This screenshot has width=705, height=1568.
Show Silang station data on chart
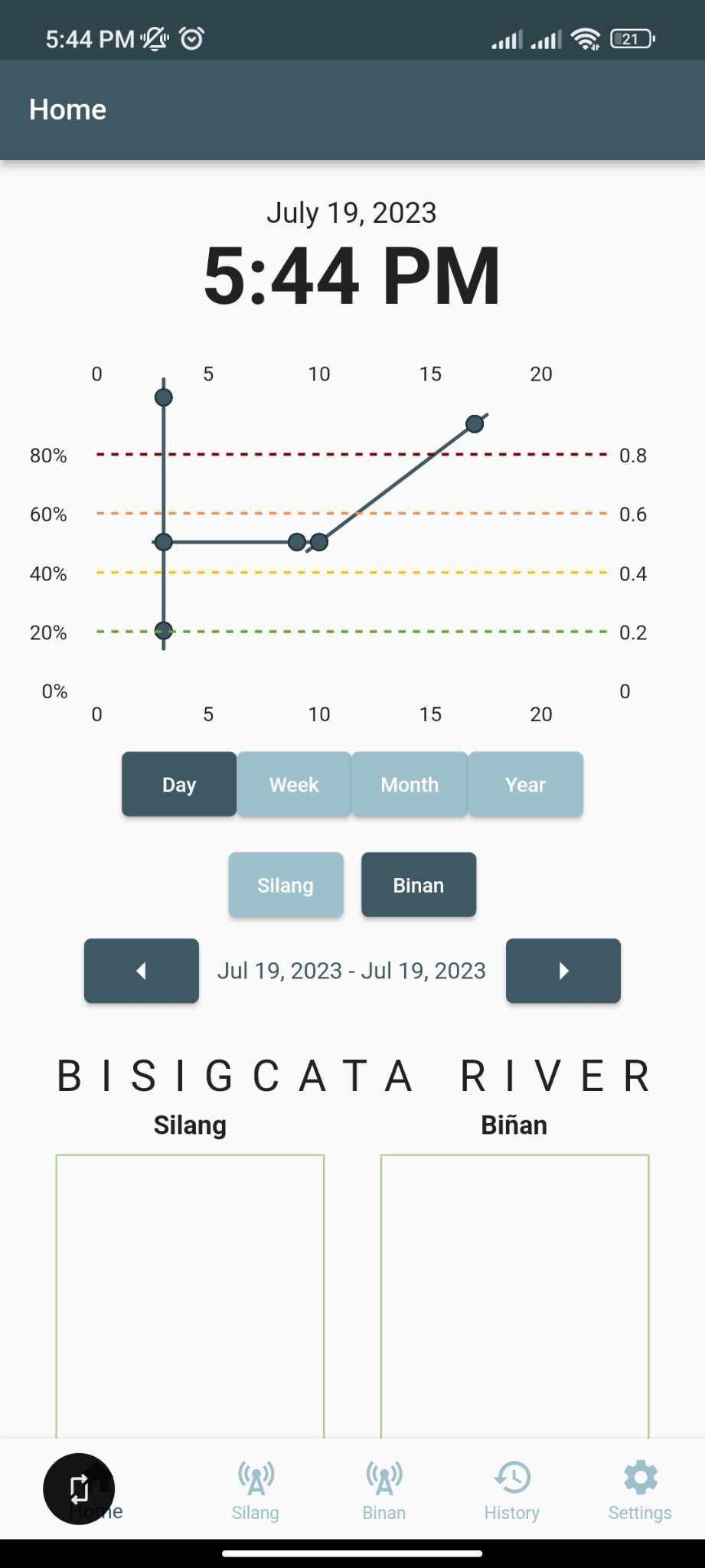[286, 884]
